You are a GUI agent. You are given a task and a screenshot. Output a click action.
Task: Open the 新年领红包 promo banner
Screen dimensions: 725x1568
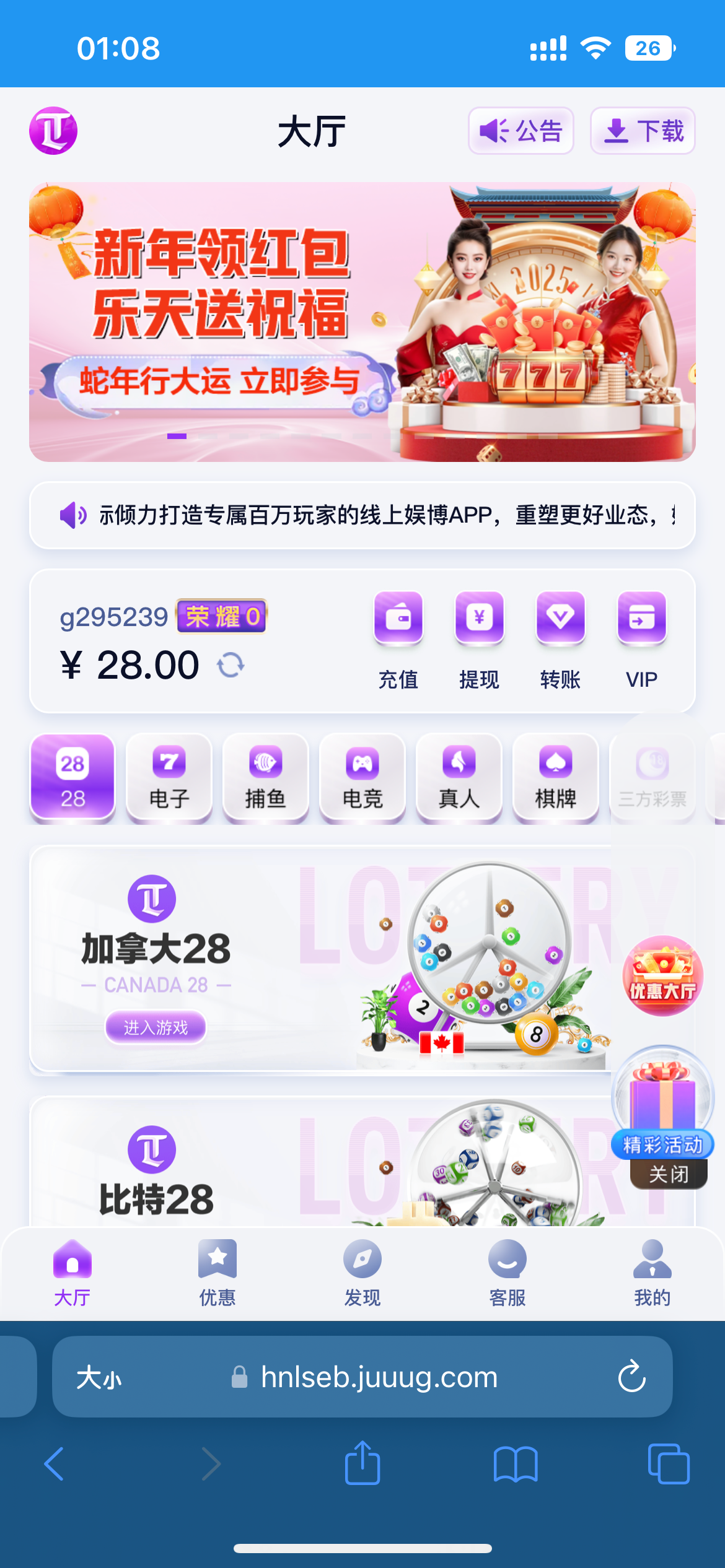pos(362,321)
